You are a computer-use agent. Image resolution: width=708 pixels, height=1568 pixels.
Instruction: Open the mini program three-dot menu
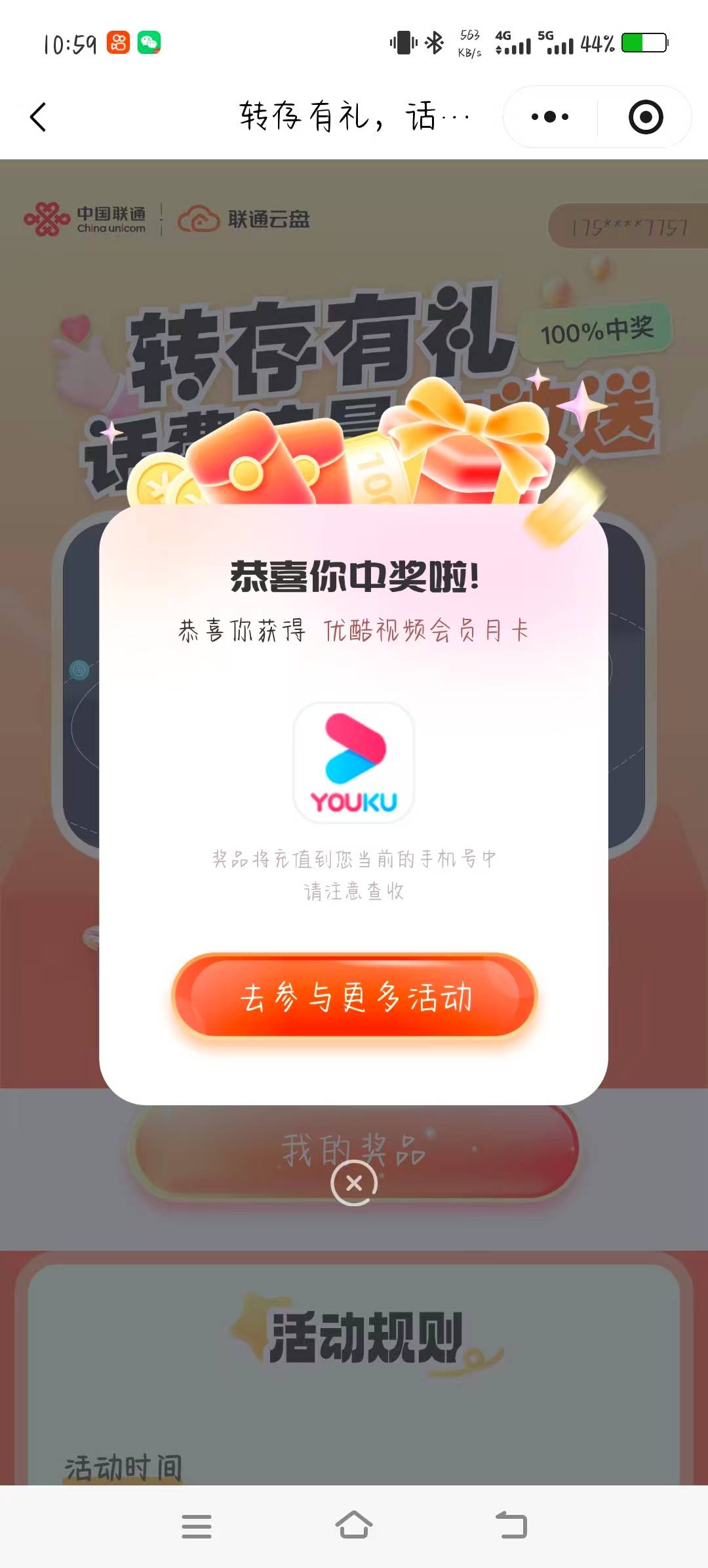tap(550, 117)
